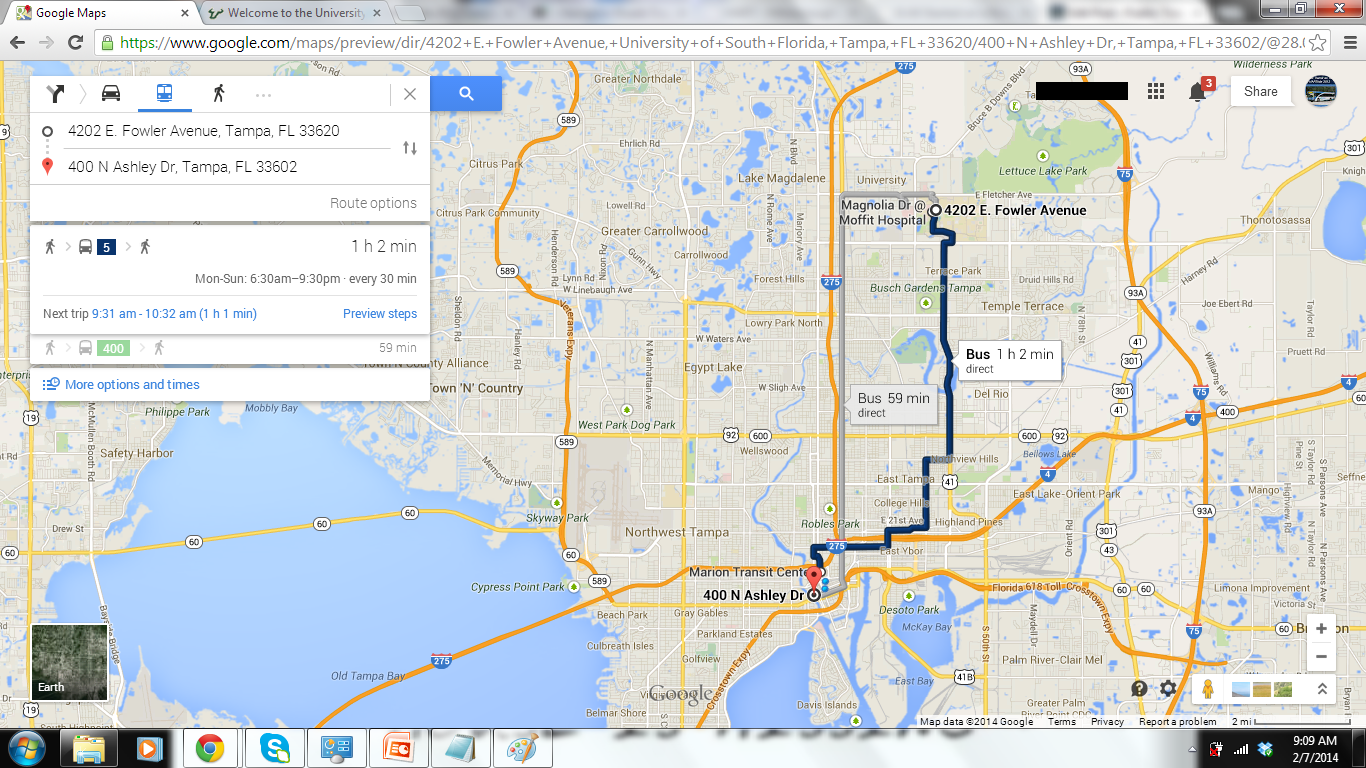Show more options and times
This screenshot has width=1366, height=768.
click(x=132, y=385)
